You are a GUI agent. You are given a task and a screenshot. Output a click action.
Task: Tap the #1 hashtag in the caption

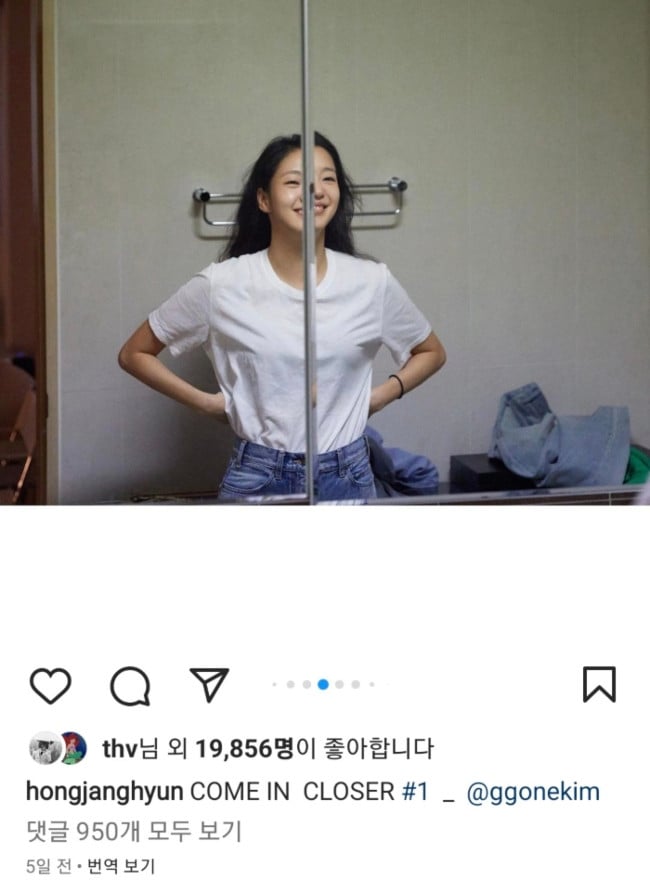click(415, 792)
